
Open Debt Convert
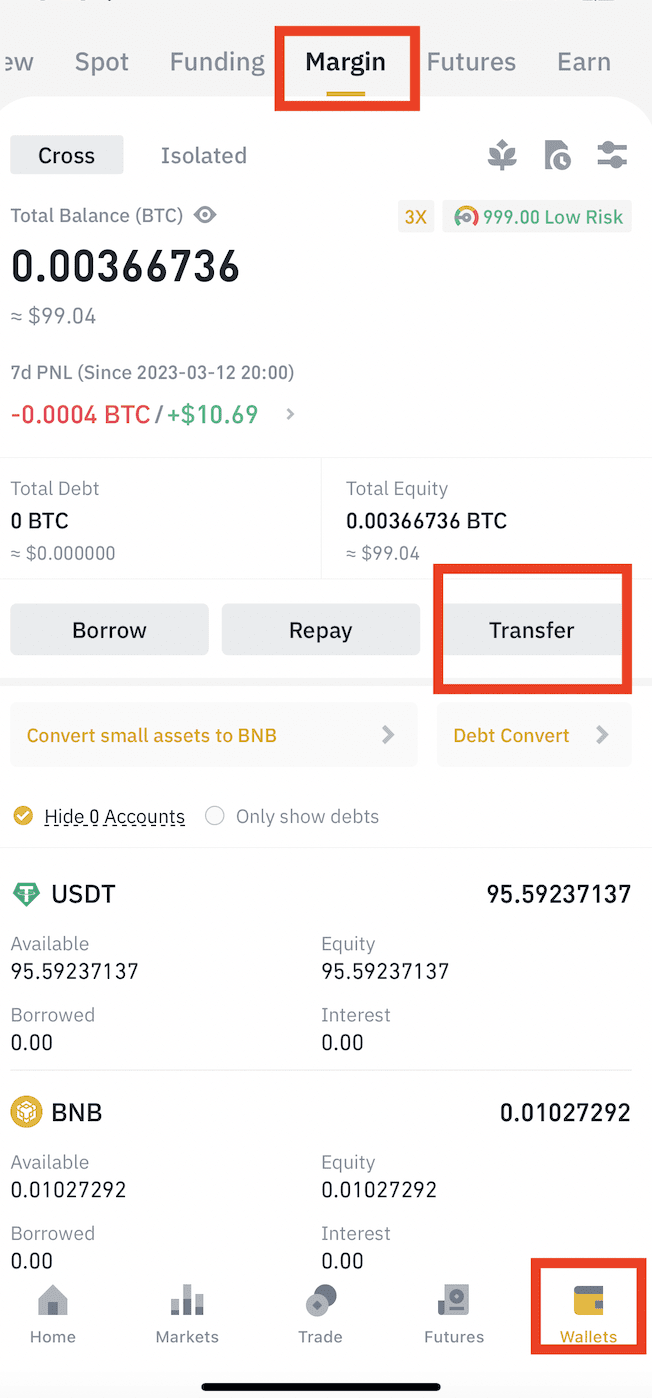coord(533,735)
